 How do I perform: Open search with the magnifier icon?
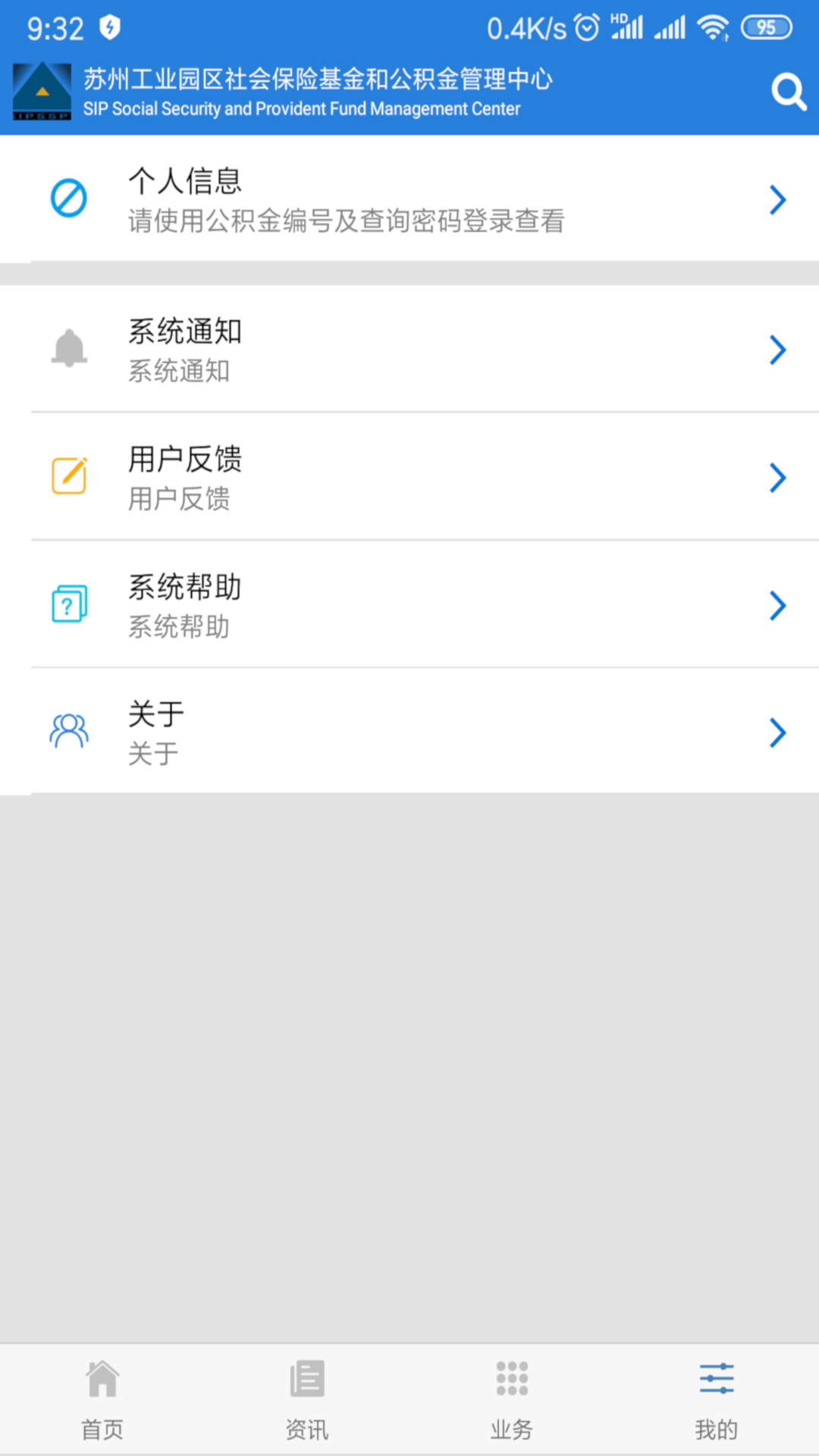(789, 91)
